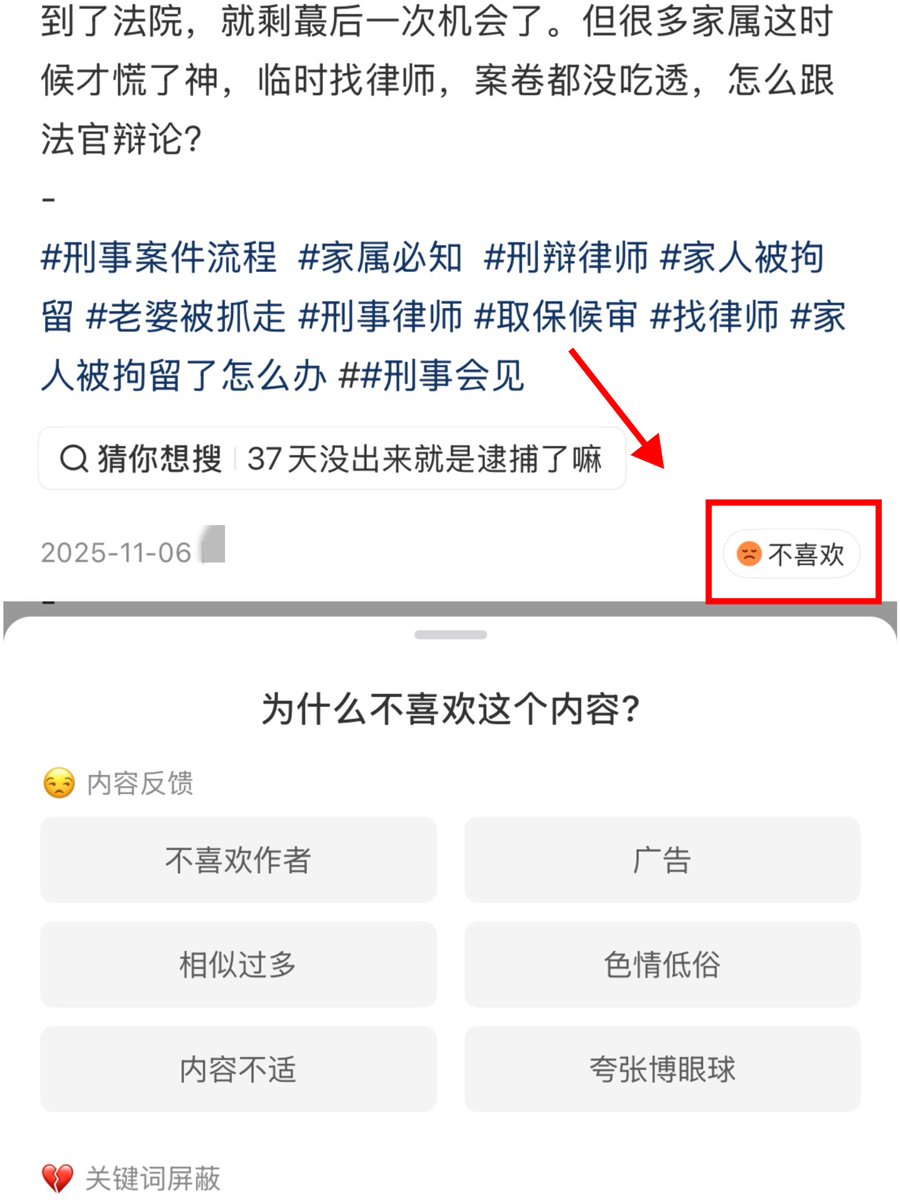The height and width of the screenshot is (1200, 900).
Task: Report content as 色情低俗
Action: 662,965
